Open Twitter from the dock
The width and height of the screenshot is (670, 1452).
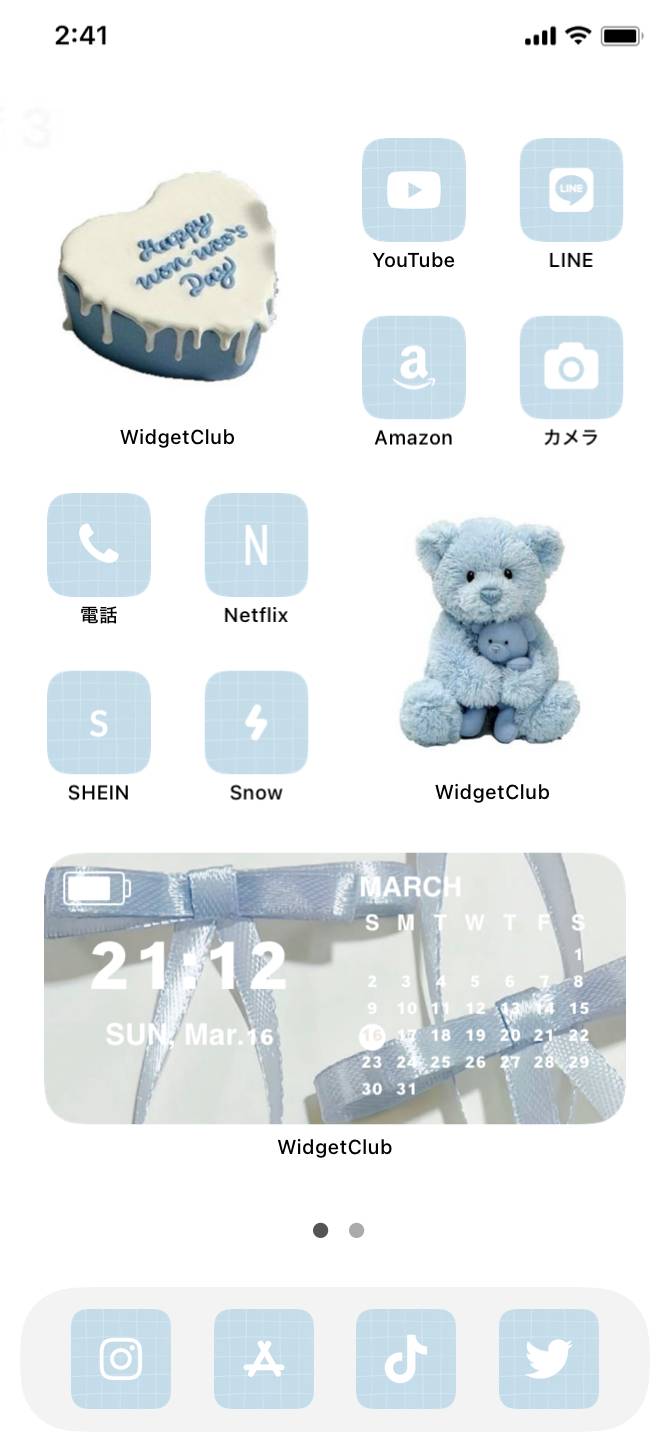(x=549, y=1359)
